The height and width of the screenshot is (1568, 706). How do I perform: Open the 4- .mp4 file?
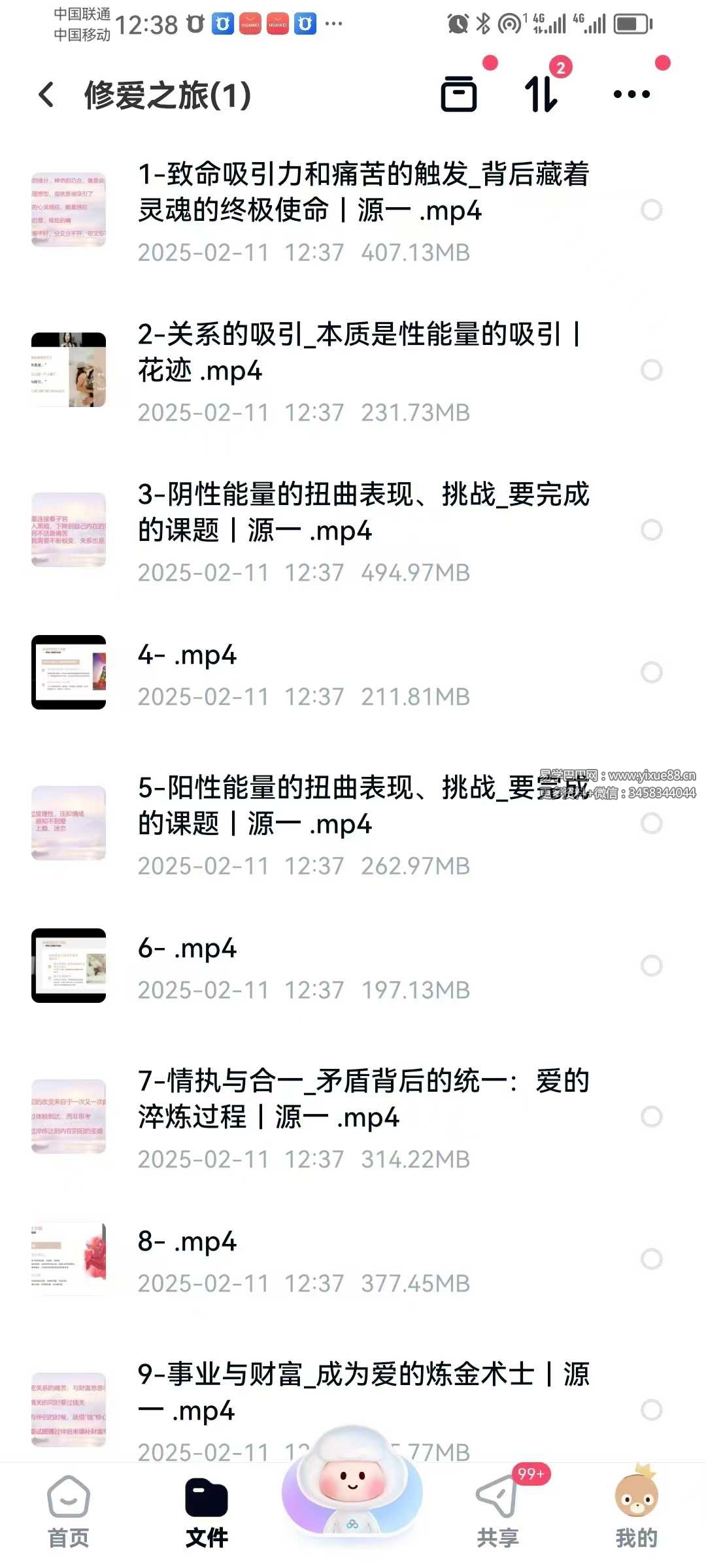click(186, 655)
